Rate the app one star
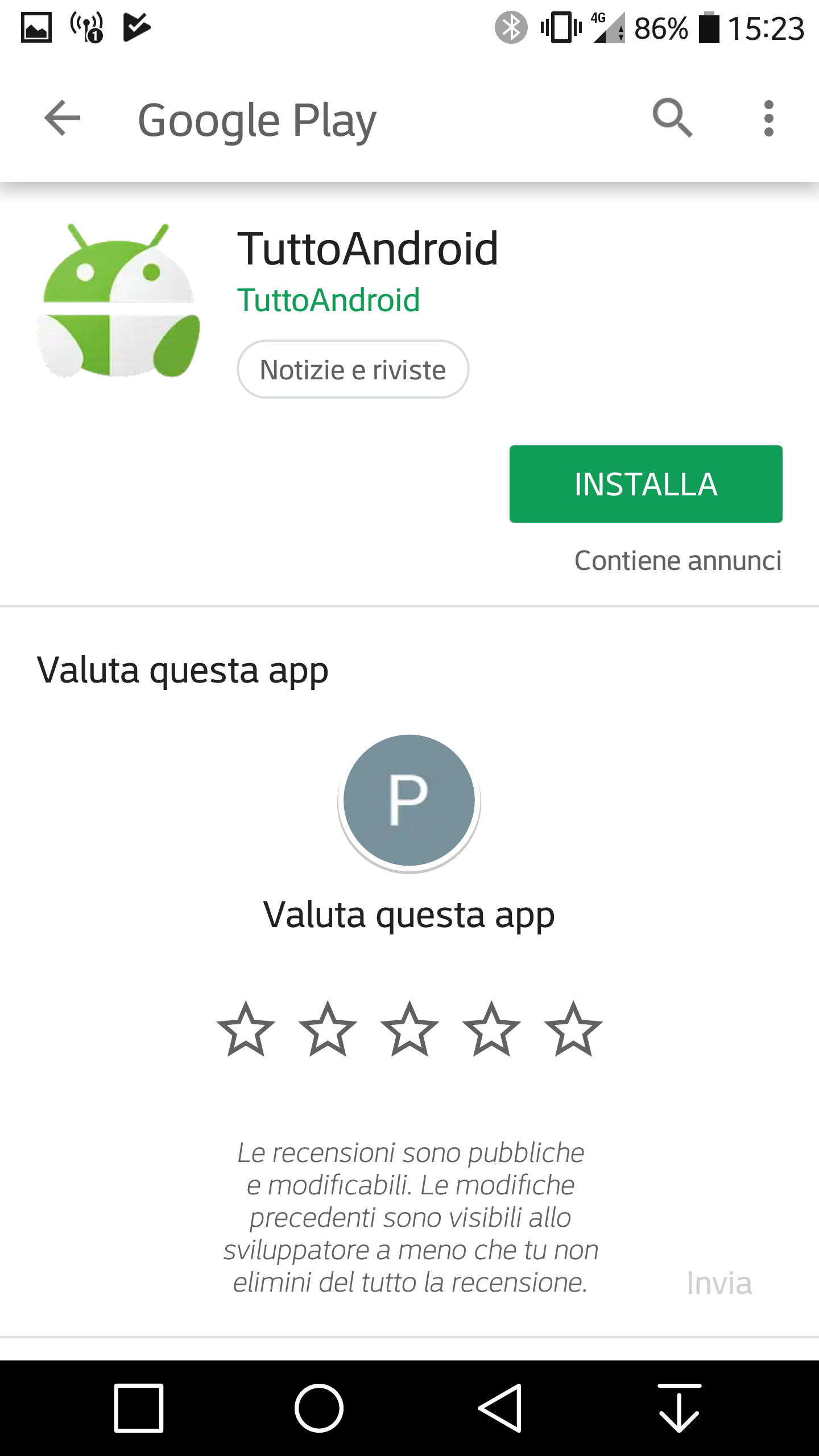 pyautogui.click(x=246, y=1028)
